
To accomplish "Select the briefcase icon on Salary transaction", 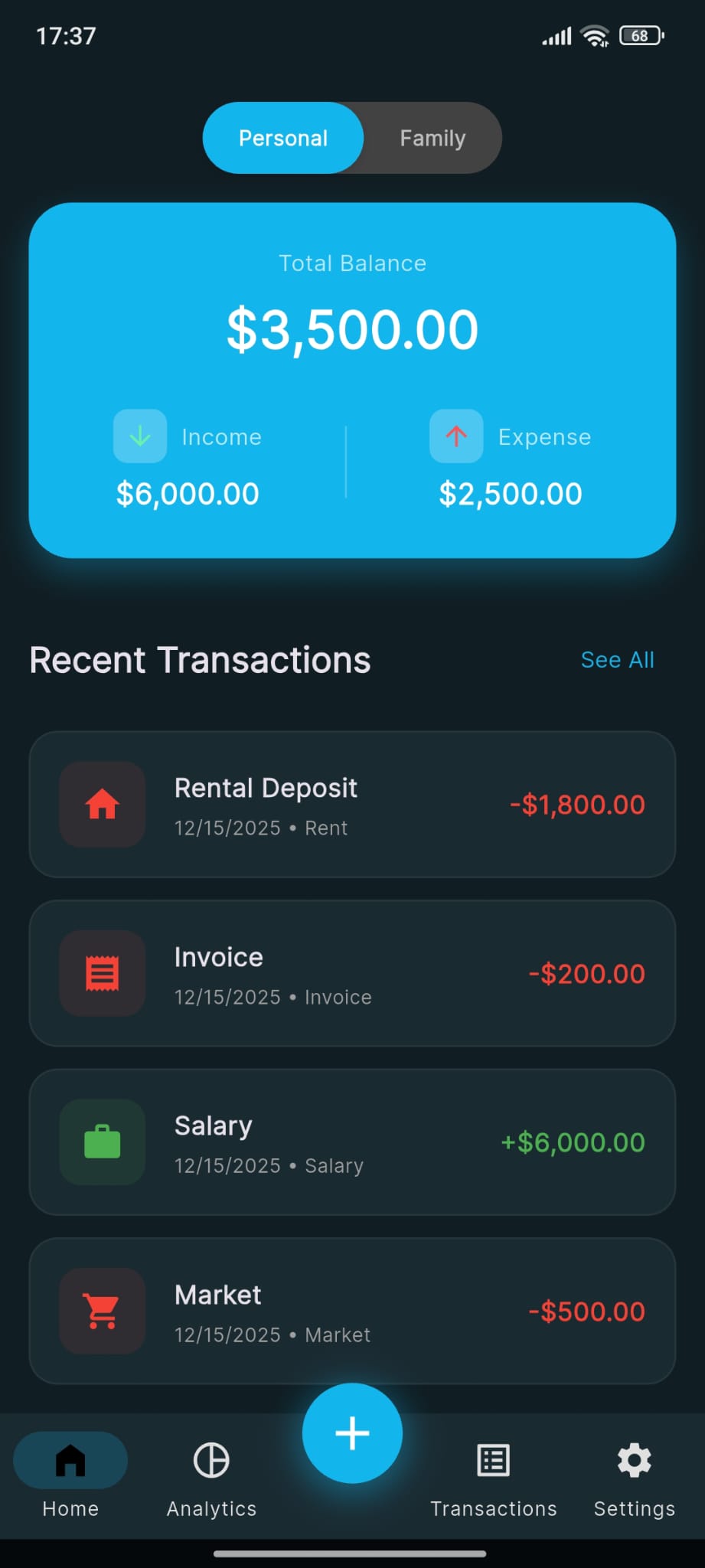I will [x=102, y=1142].
